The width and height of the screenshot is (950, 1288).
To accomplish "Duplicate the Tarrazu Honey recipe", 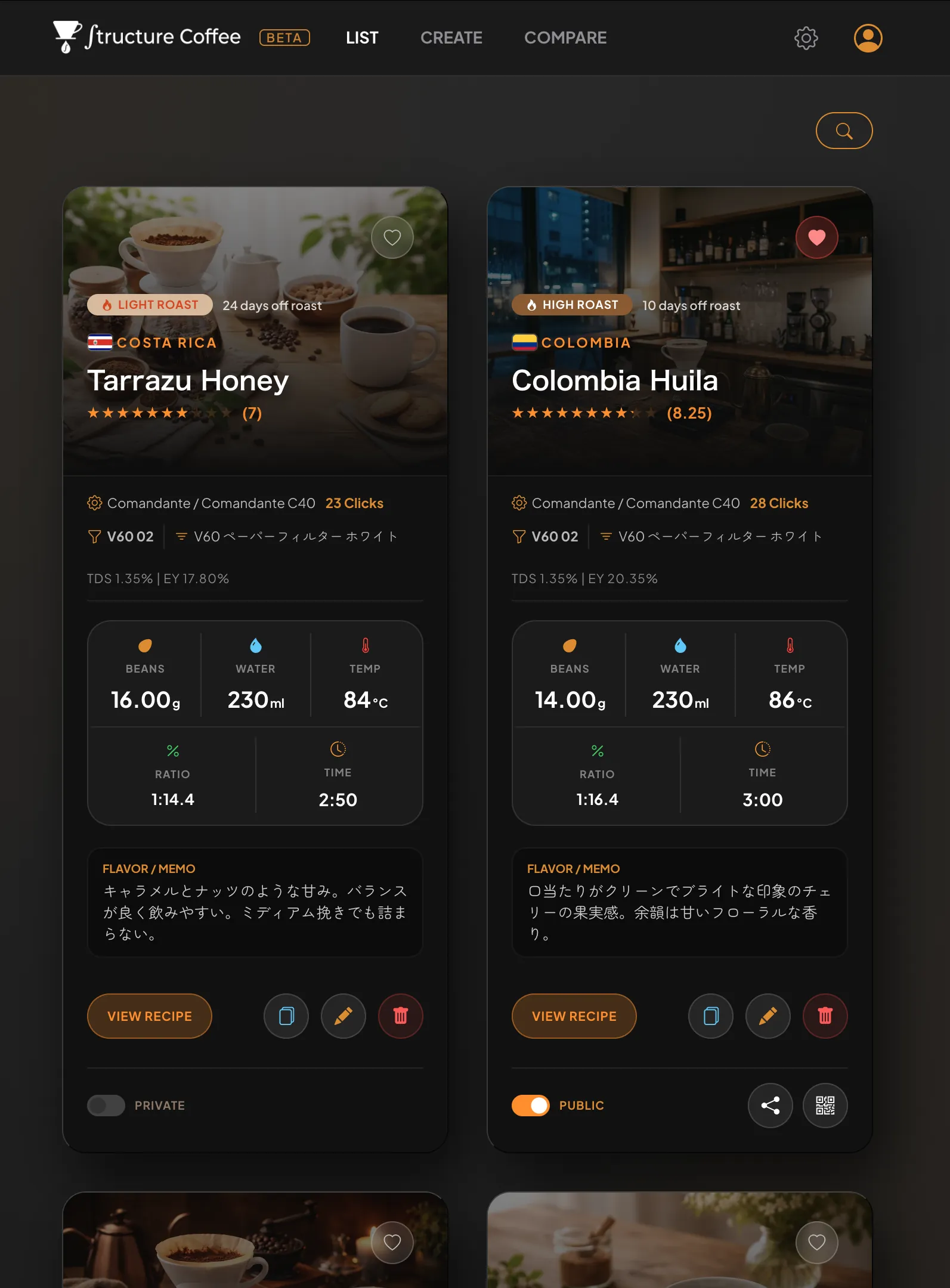I will pyautogui.click(x=286, y=1016).
